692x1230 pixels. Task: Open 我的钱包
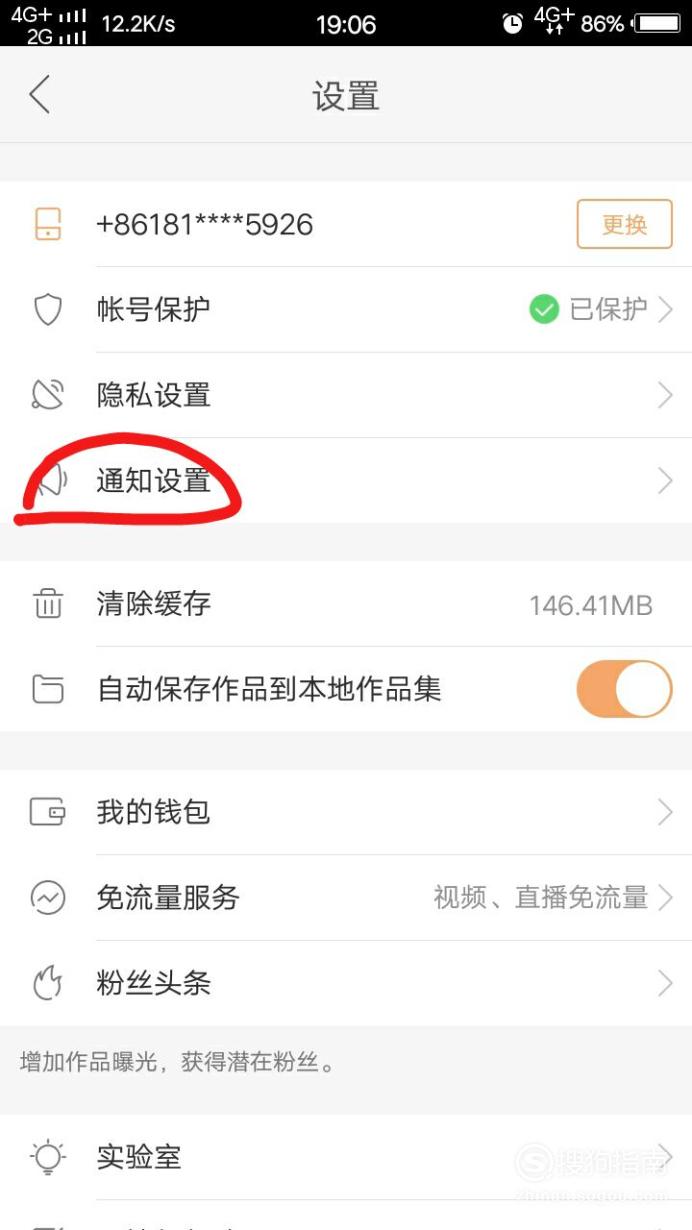click(346, 812)
